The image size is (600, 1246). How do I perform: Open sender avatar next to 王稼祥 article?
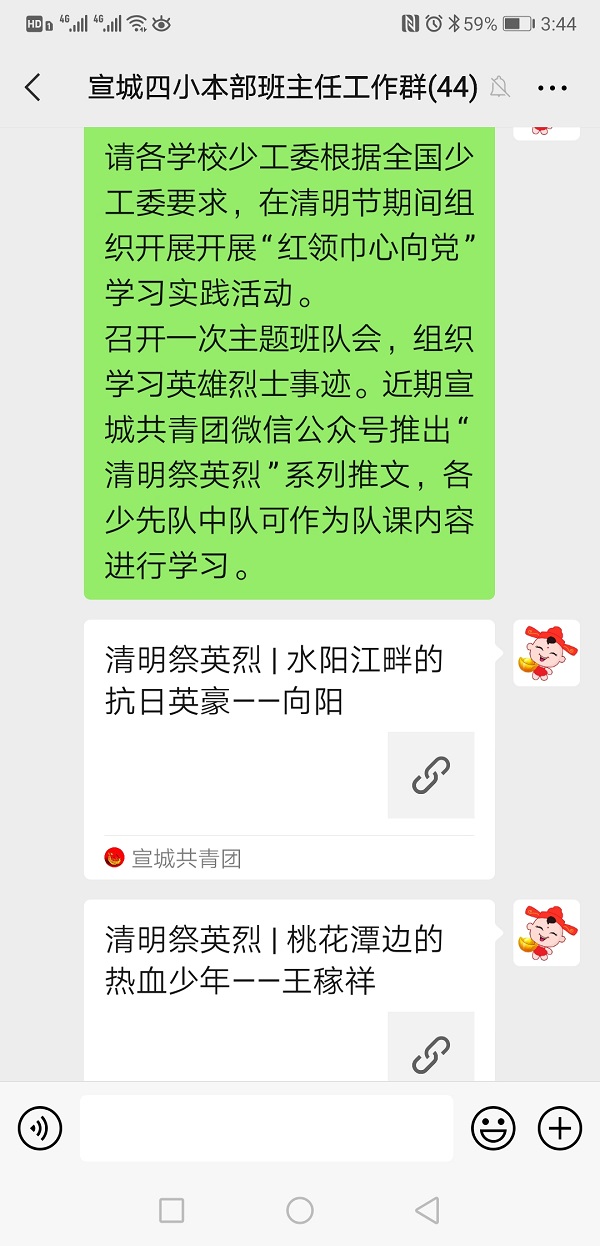[x=546, y=933]
